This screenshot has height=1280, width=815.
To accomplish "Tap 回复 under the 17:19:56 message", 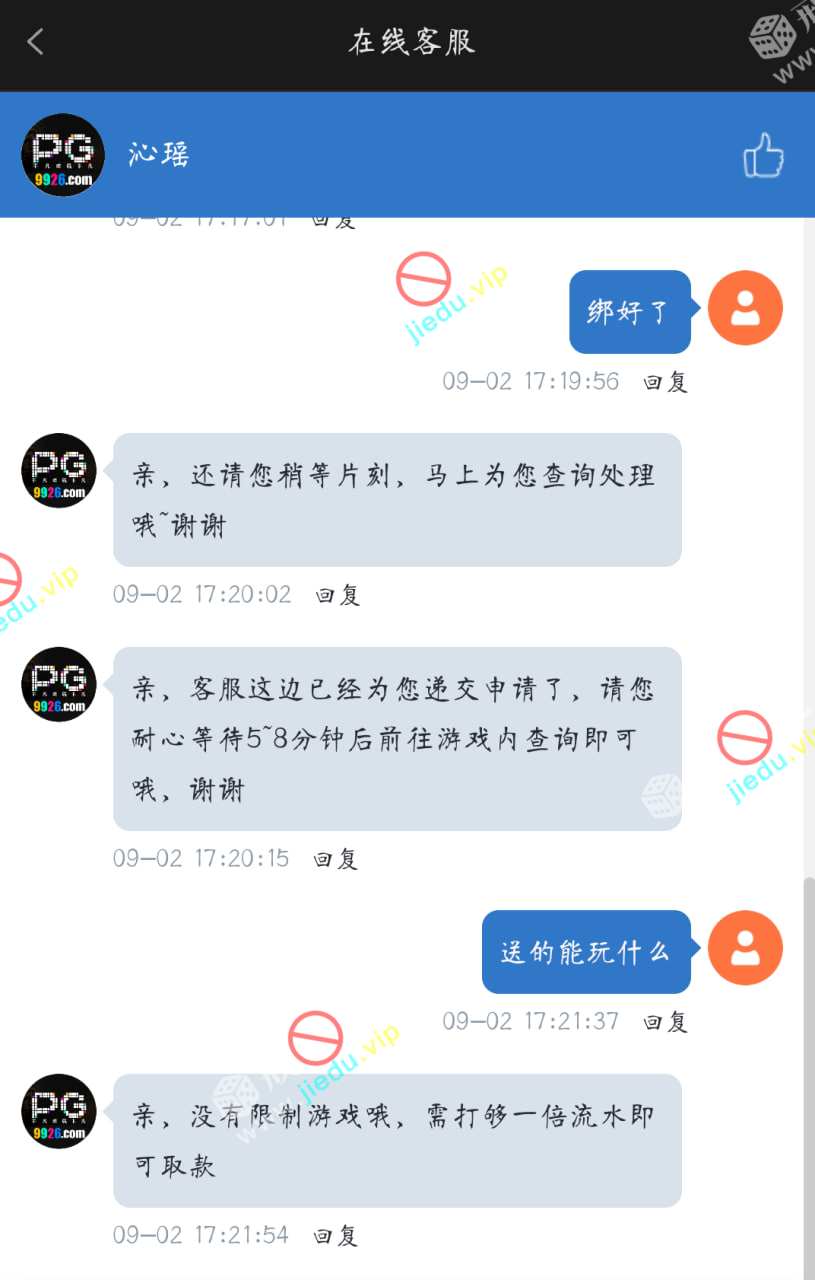I will point(665,382).
